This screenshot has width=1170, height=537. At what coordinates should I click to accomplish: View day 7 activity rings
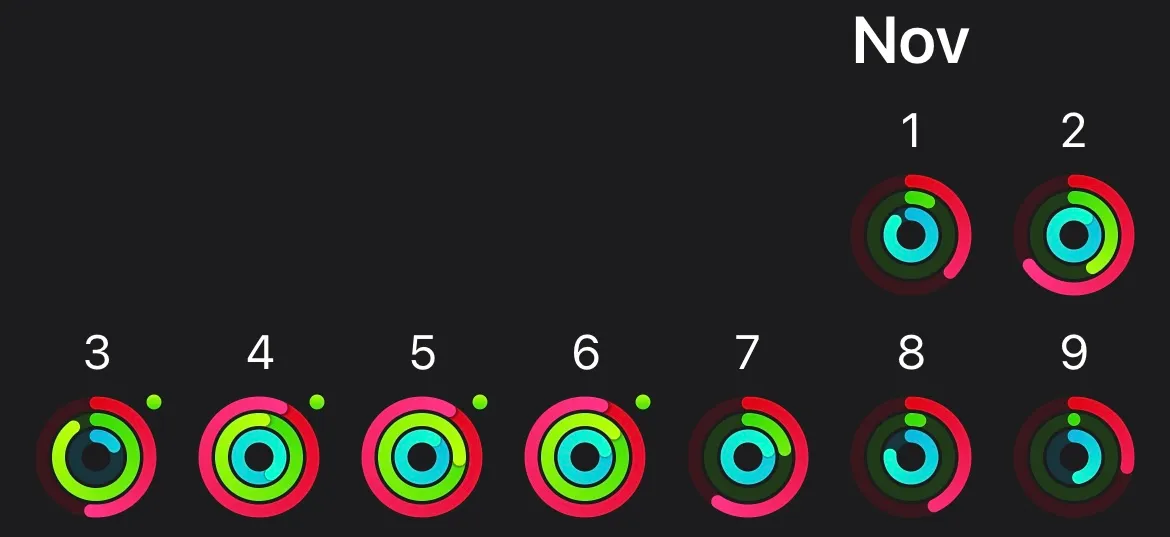point(748,458)
